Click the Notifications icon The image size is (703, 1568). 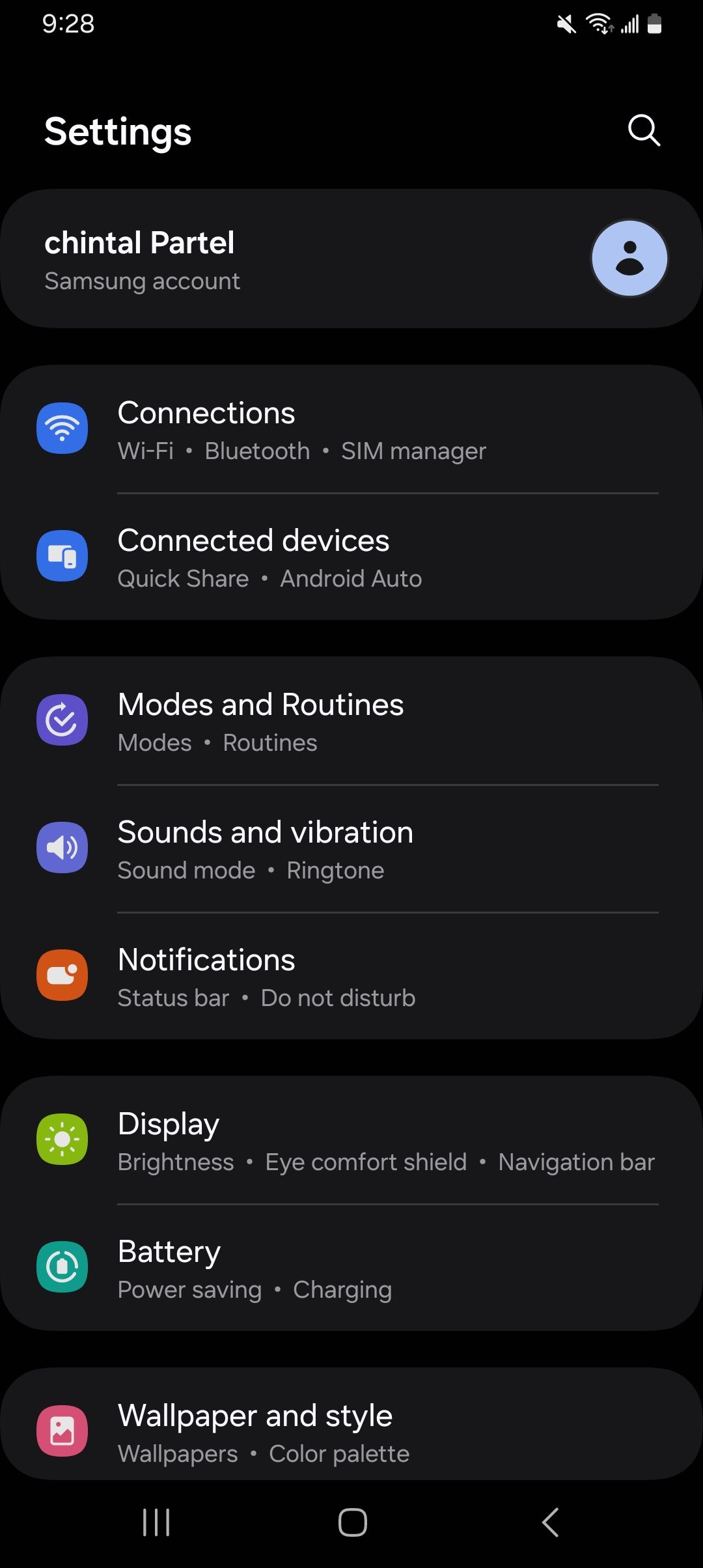coord(62,975)
